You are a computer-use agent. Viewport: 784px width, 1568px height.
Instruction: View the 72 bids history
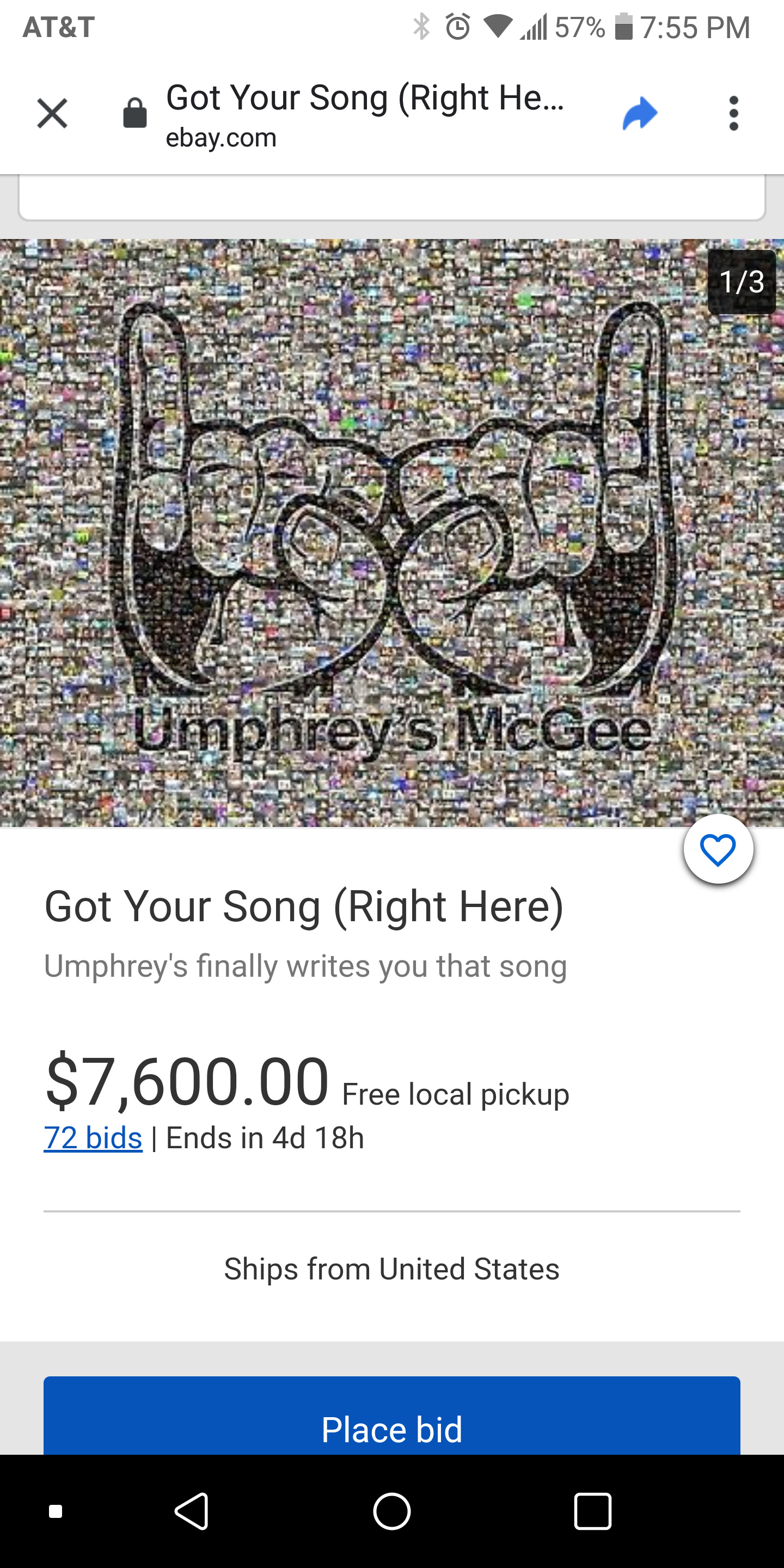pyautogui.click(x=93, y=1138)
